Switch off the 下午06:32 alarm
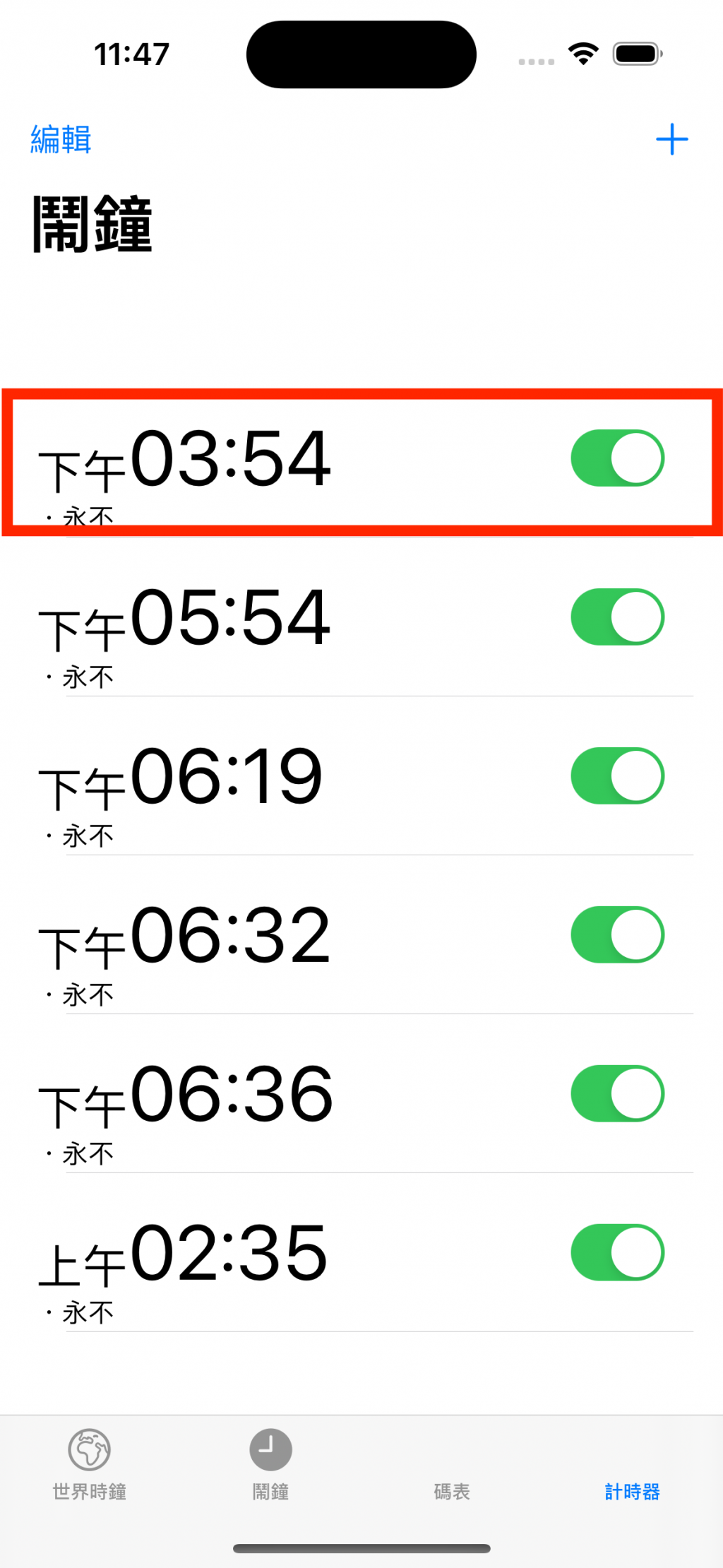 point(617,935)
